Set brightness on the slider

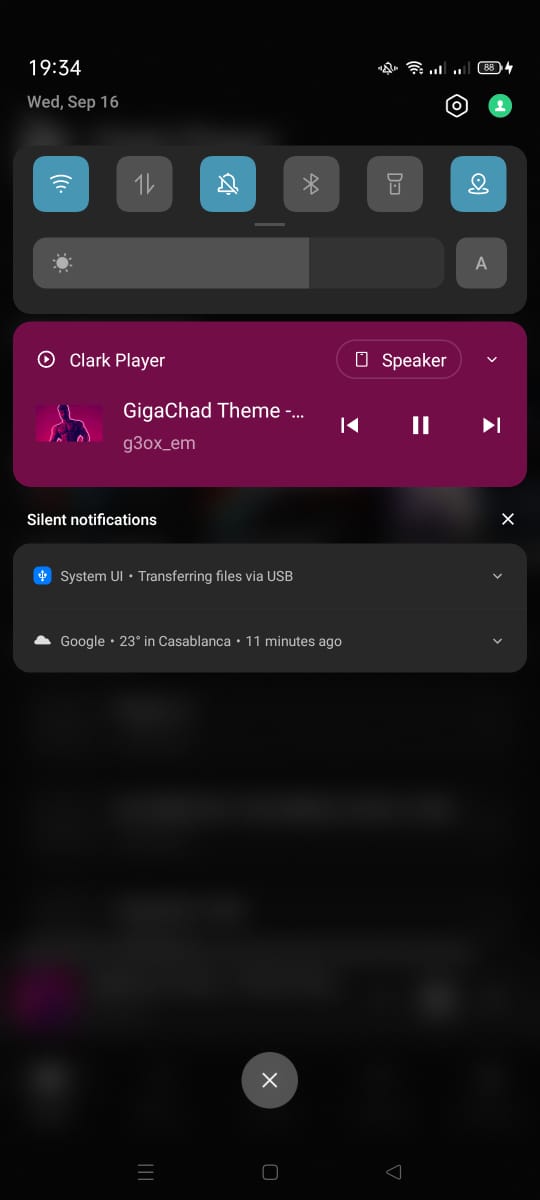(x=238, y=263)
